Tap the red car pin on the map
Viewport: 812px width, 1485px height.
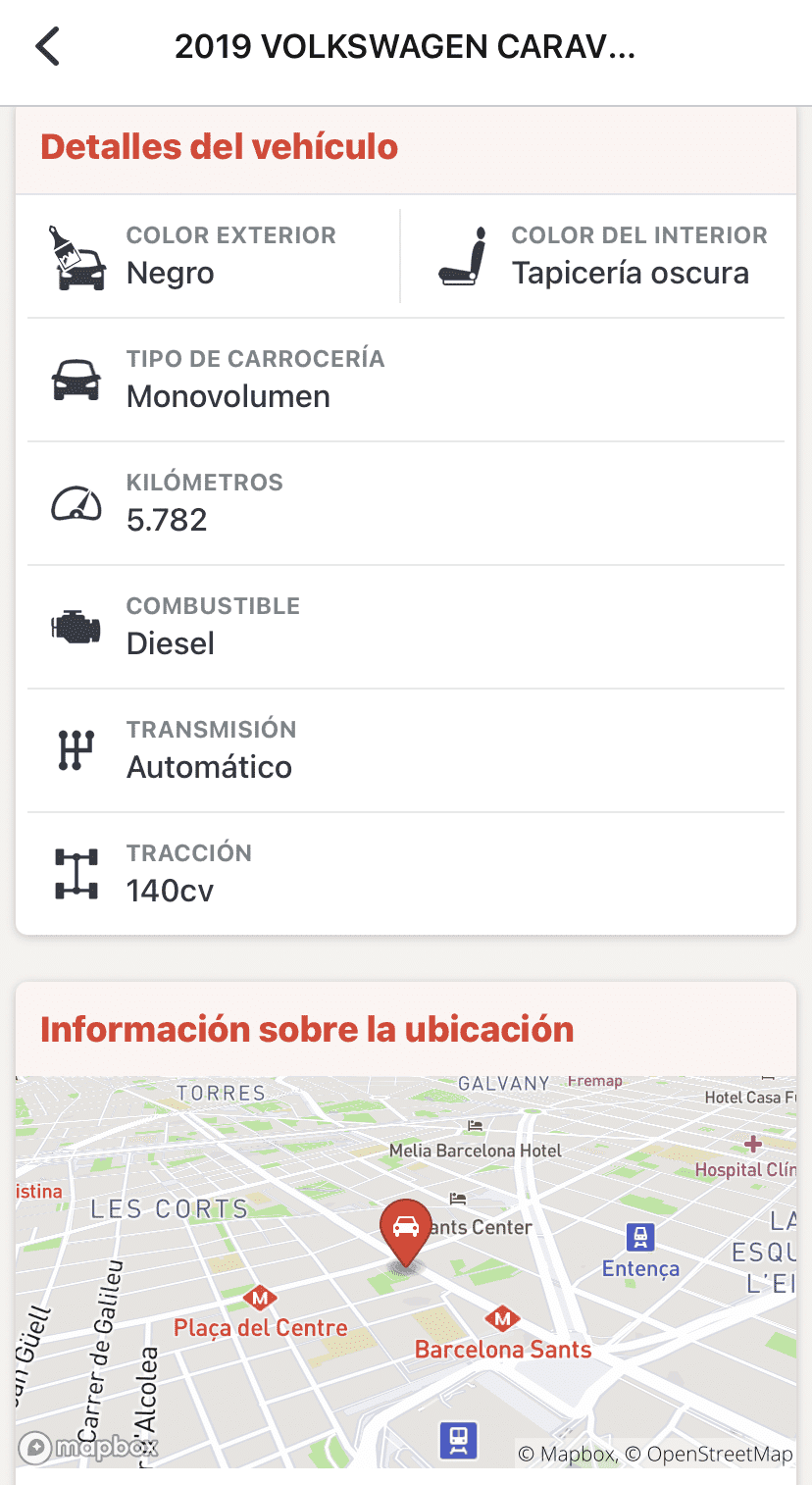click(x=405, y=1229)
